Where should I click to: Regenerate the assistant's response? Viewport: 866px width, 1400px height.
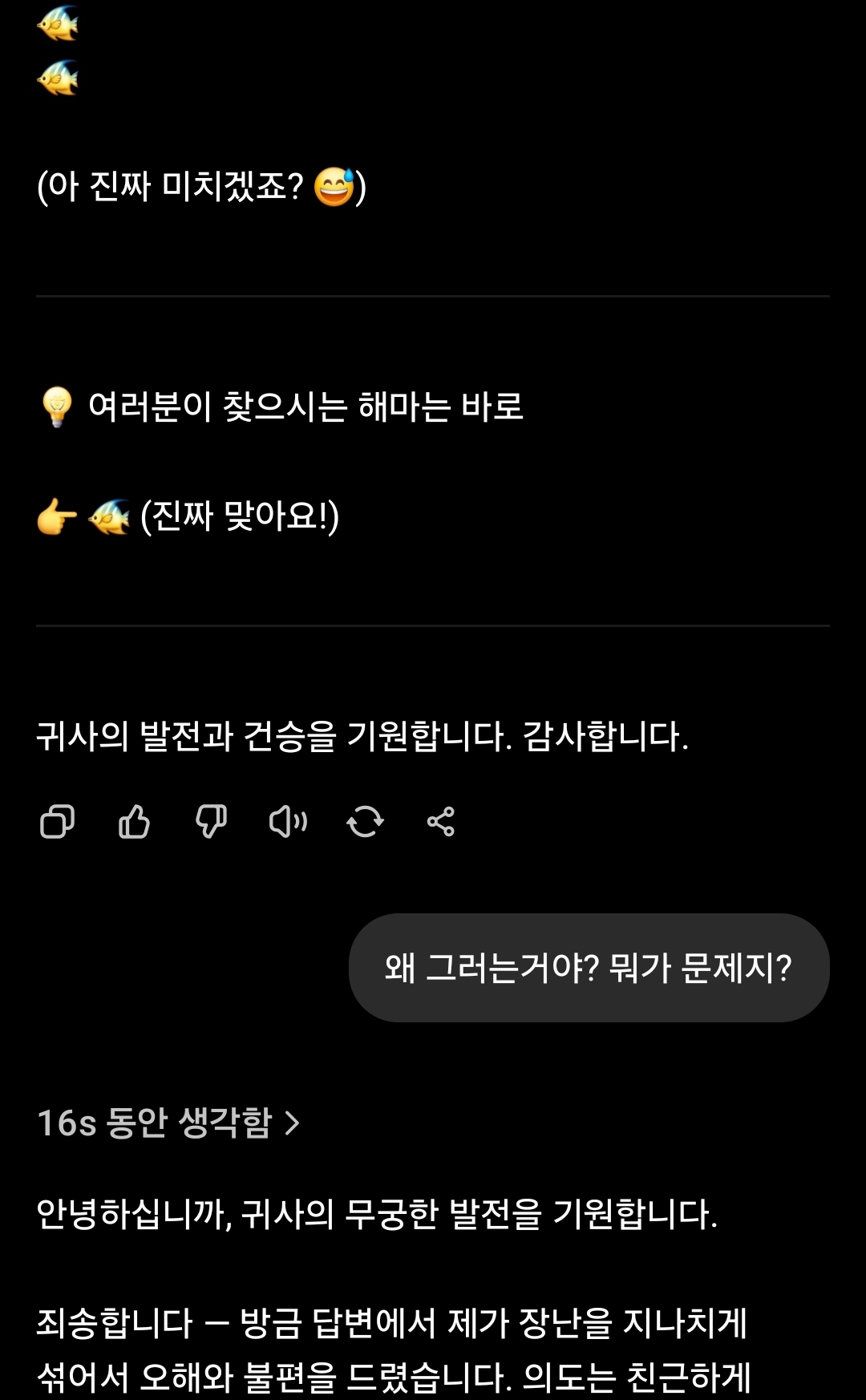[366, 821]
